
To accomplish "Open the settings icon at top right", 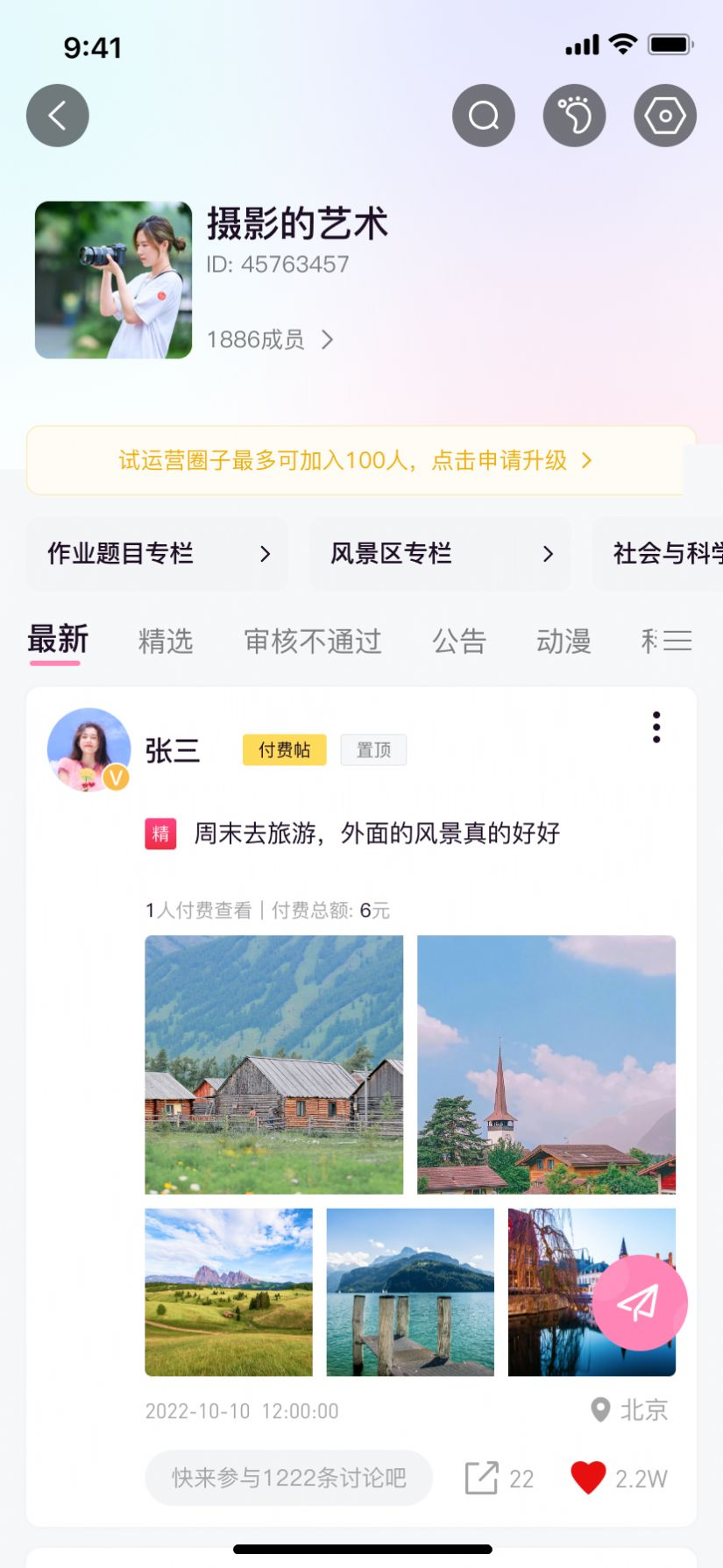I will (x=664, y=115).
